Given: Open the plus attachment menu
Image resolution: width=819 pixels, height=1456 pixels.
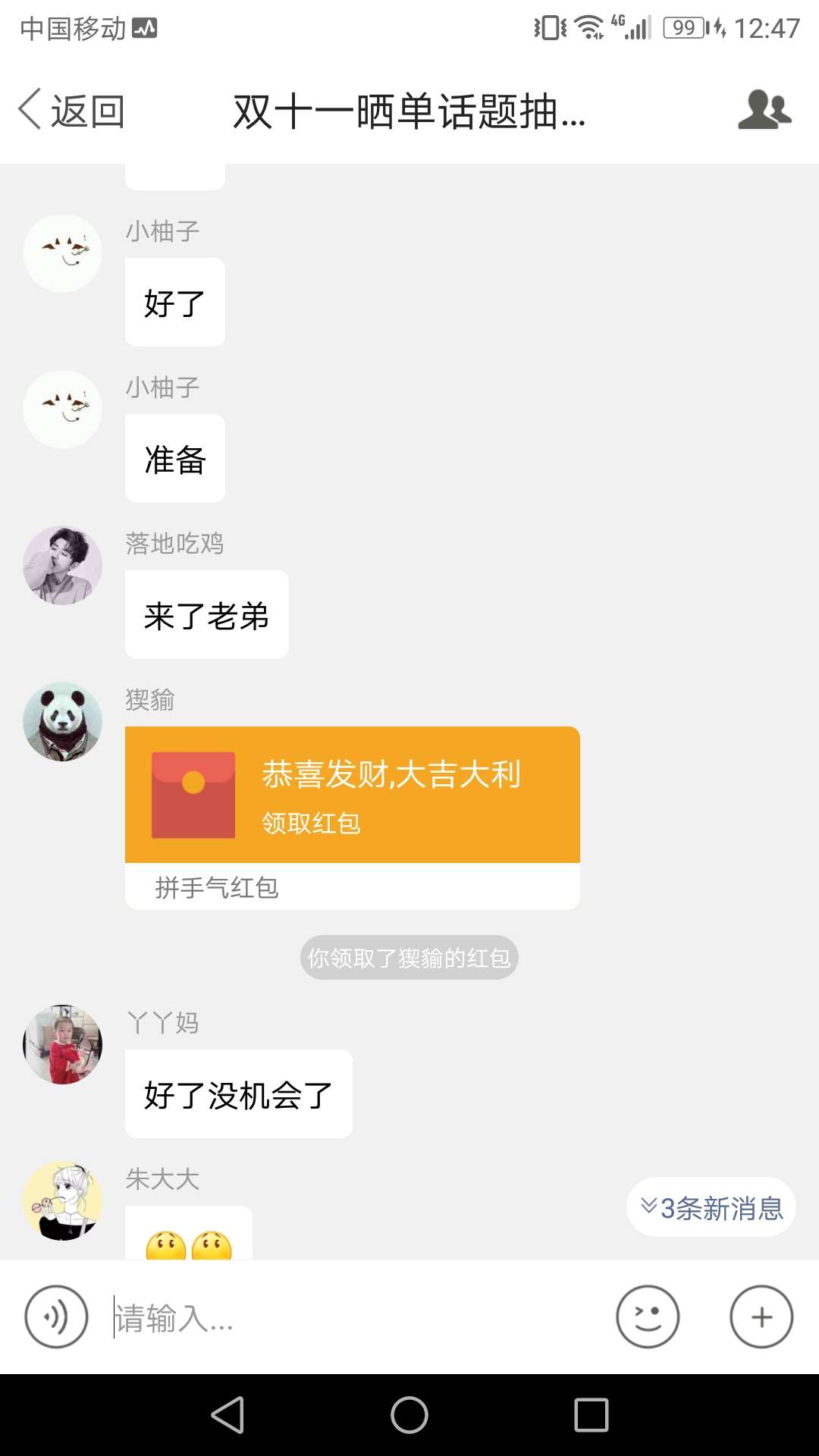Looking at the screenshot, I should (761, 1316).
